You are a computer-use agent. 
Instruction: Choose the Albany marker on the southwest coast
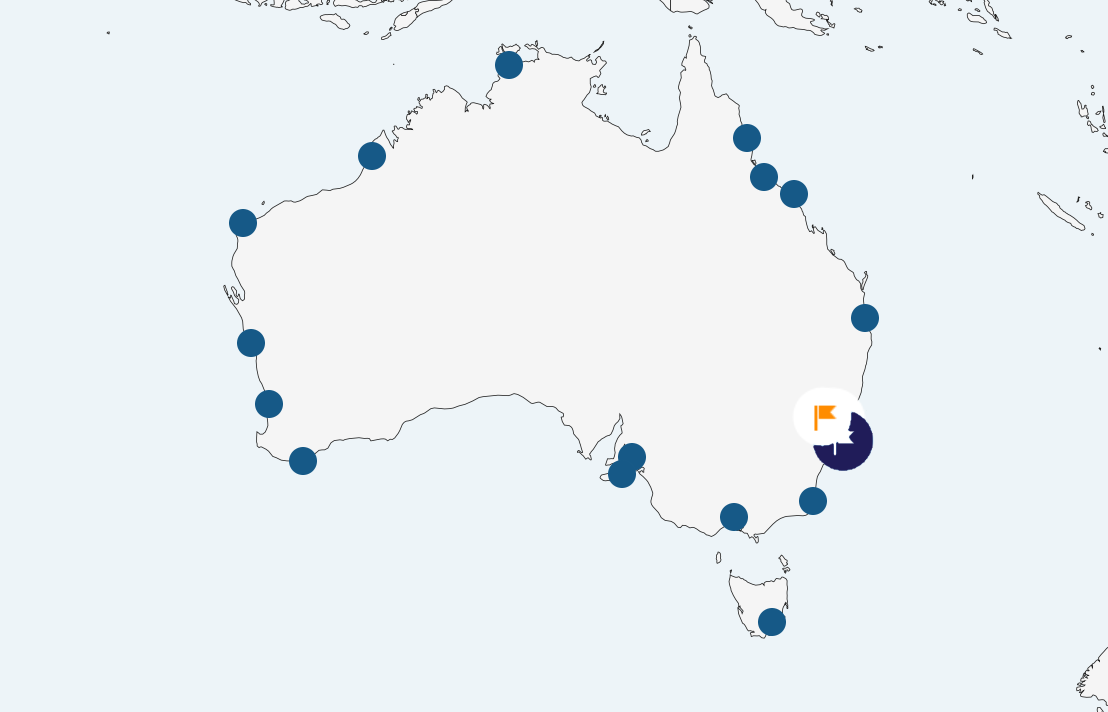303,461
